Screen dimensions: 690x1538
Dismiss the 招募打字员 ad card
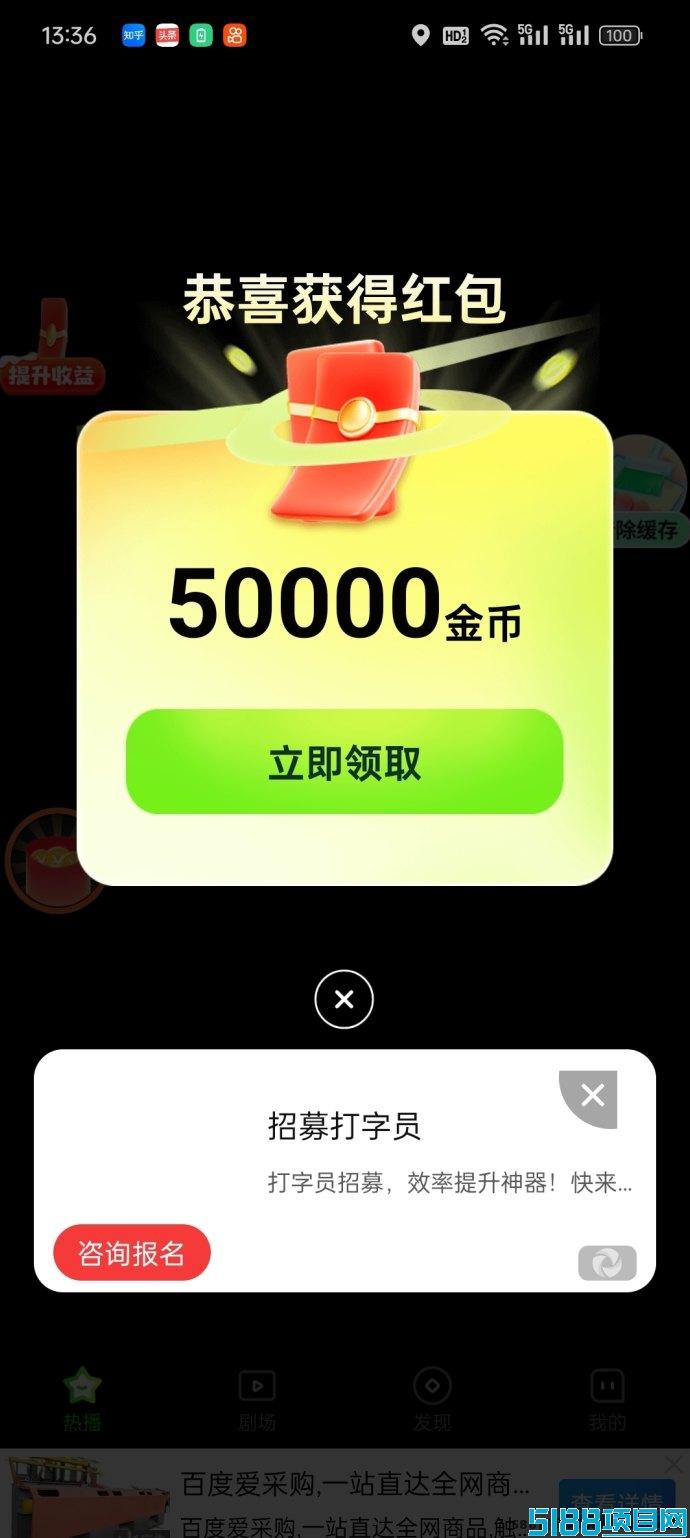(591, 1097)
